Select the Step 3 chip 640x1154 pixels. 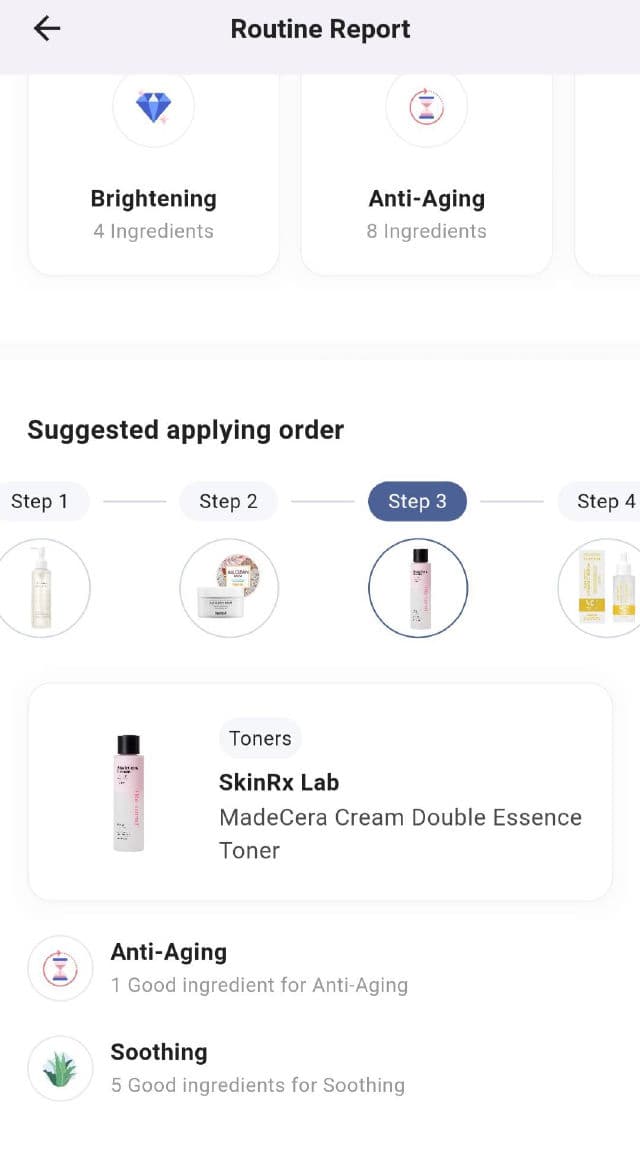click(x=417, y=501)
